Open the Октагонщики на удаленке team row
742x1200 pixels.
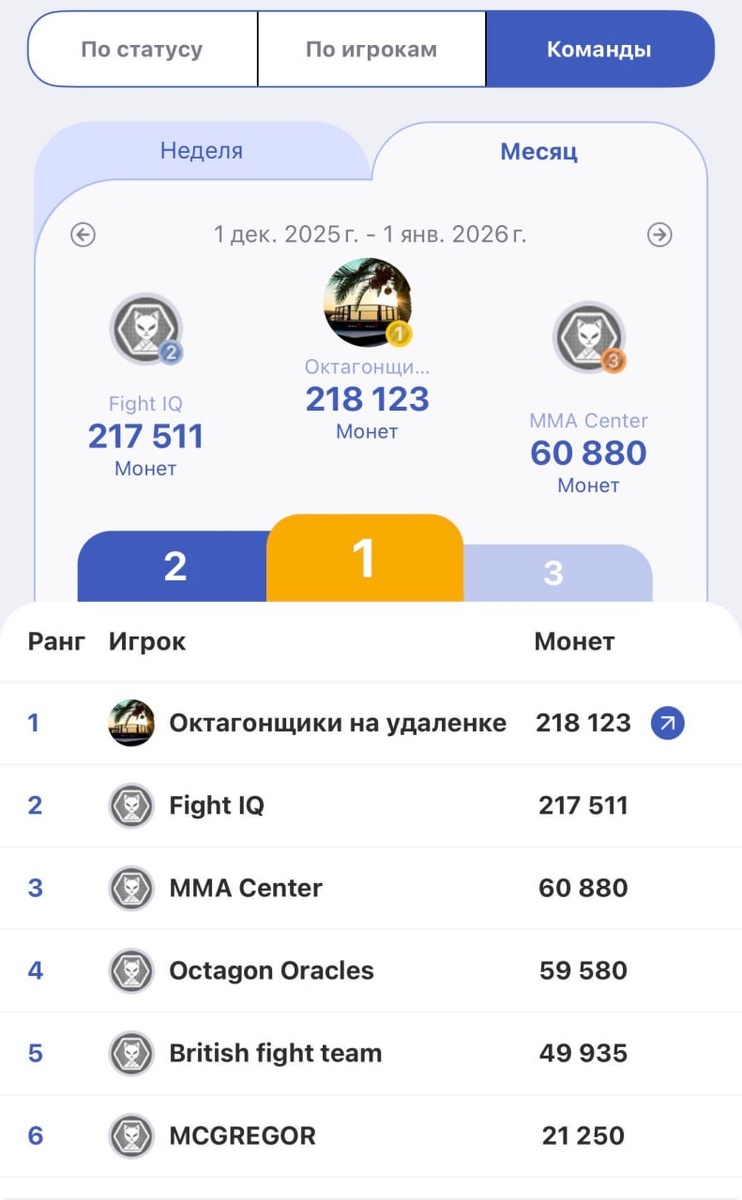coord(371,723)
